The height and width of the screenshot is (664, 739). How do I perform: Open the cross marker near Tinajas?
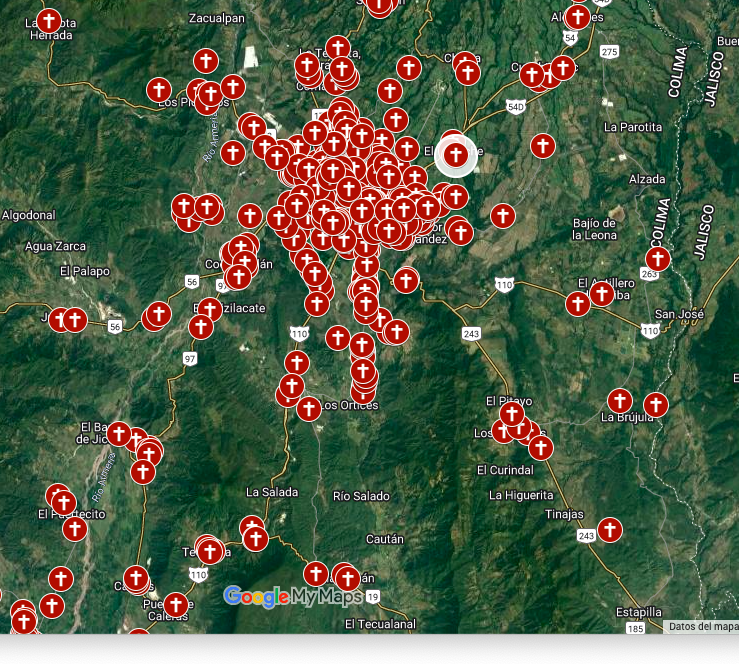[609, 529]
